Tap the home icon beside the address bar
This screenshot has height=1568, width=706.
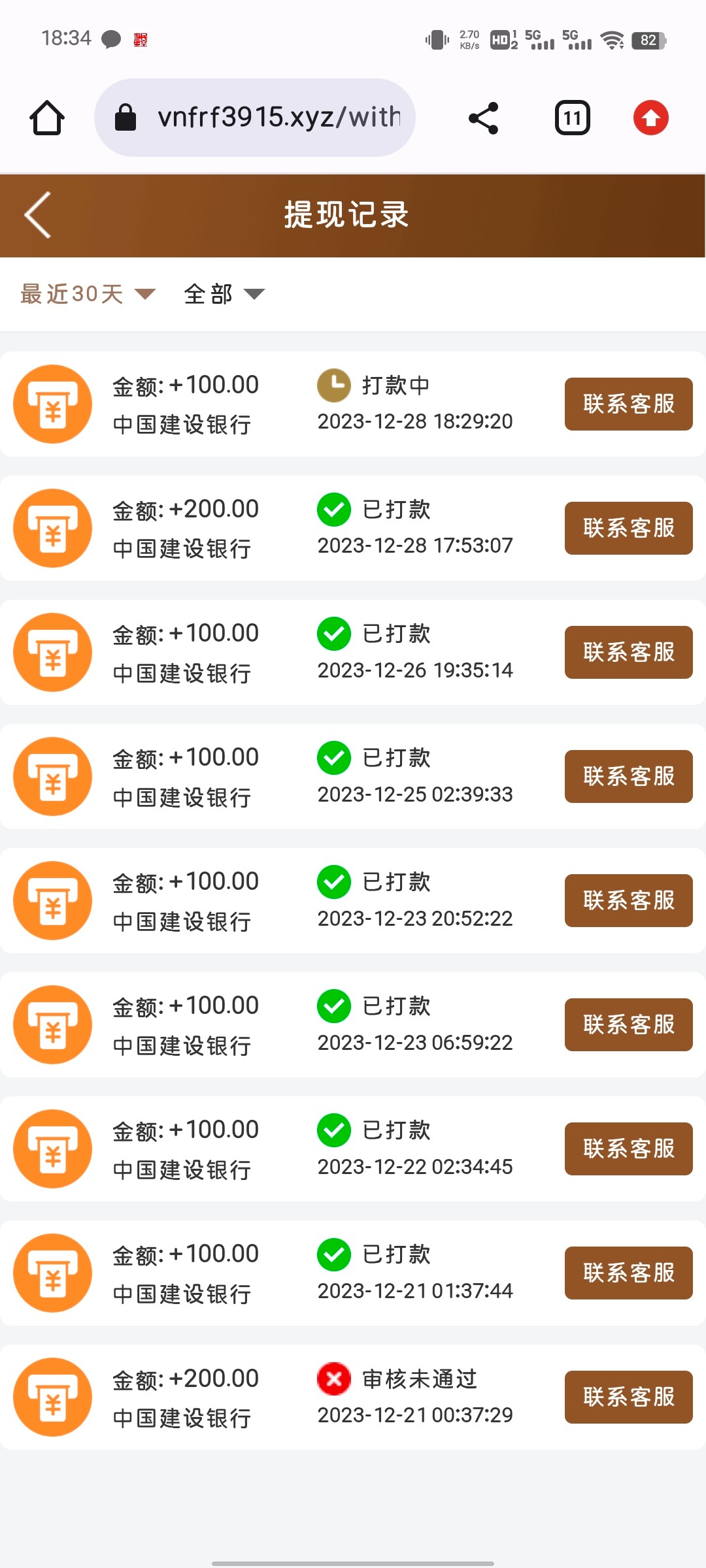coord(46,118)
